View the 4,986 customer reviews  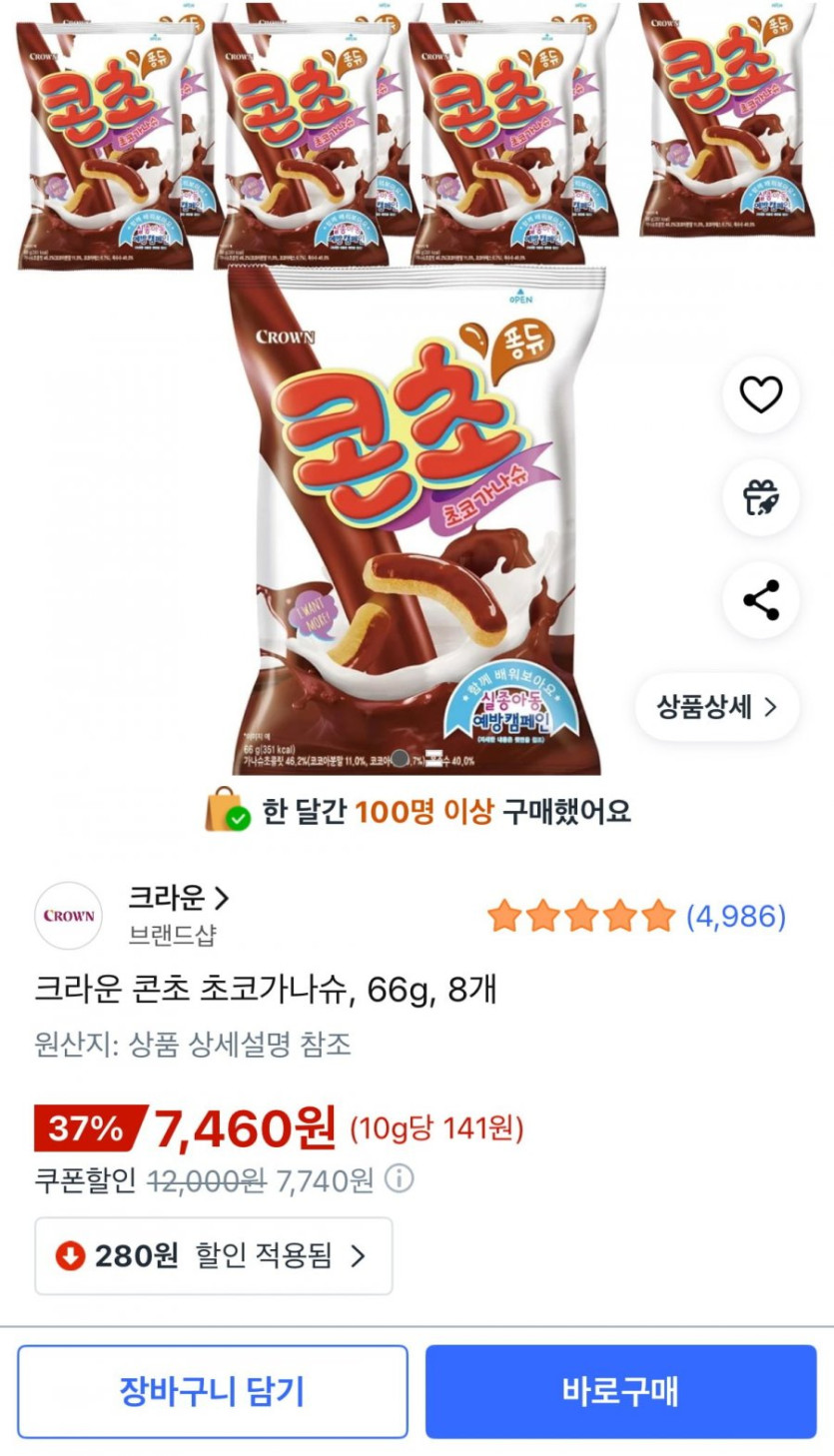pyautogui.click(x=735, y=916)
